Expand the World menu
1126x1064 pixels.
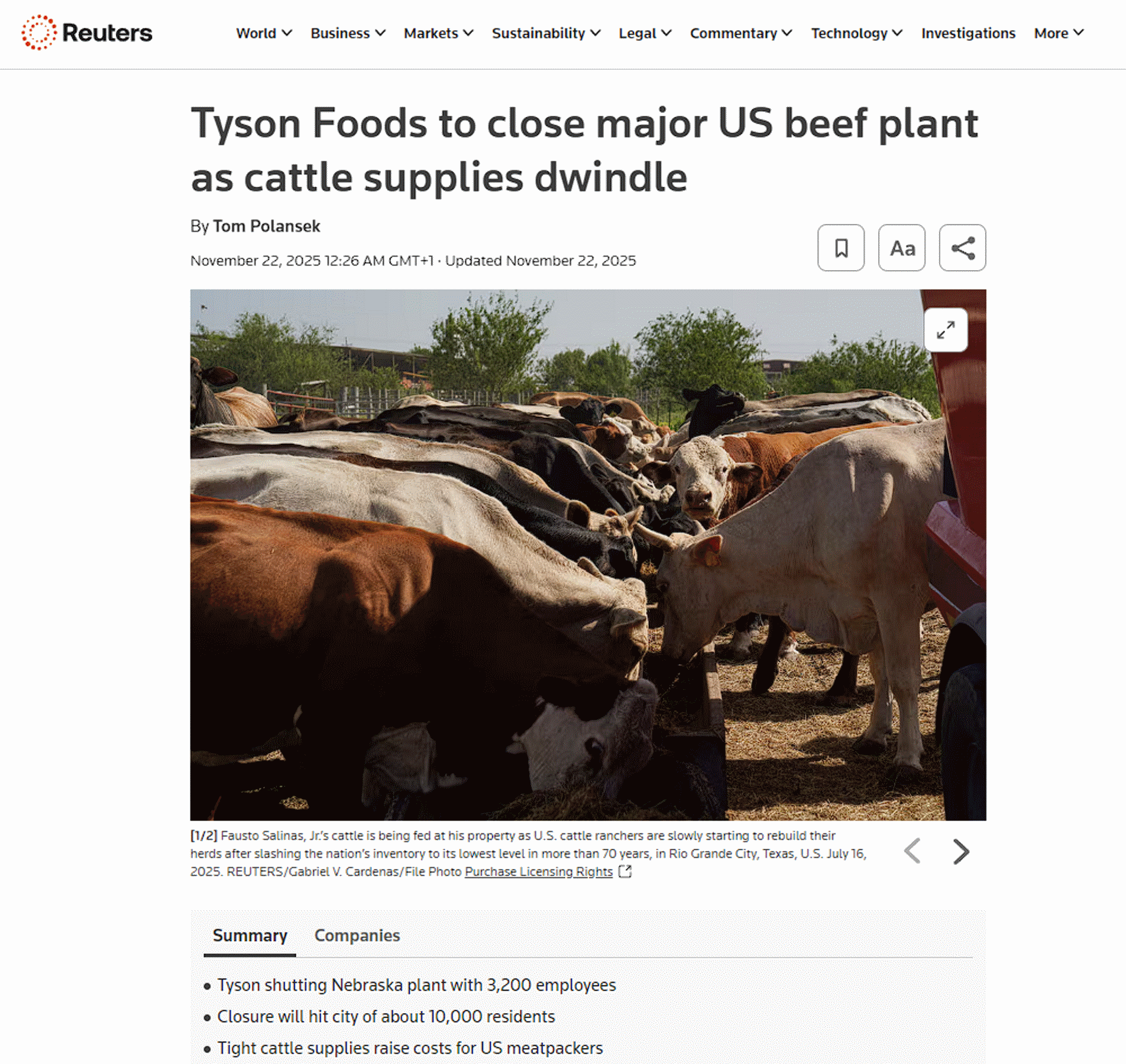pos(264,34)
